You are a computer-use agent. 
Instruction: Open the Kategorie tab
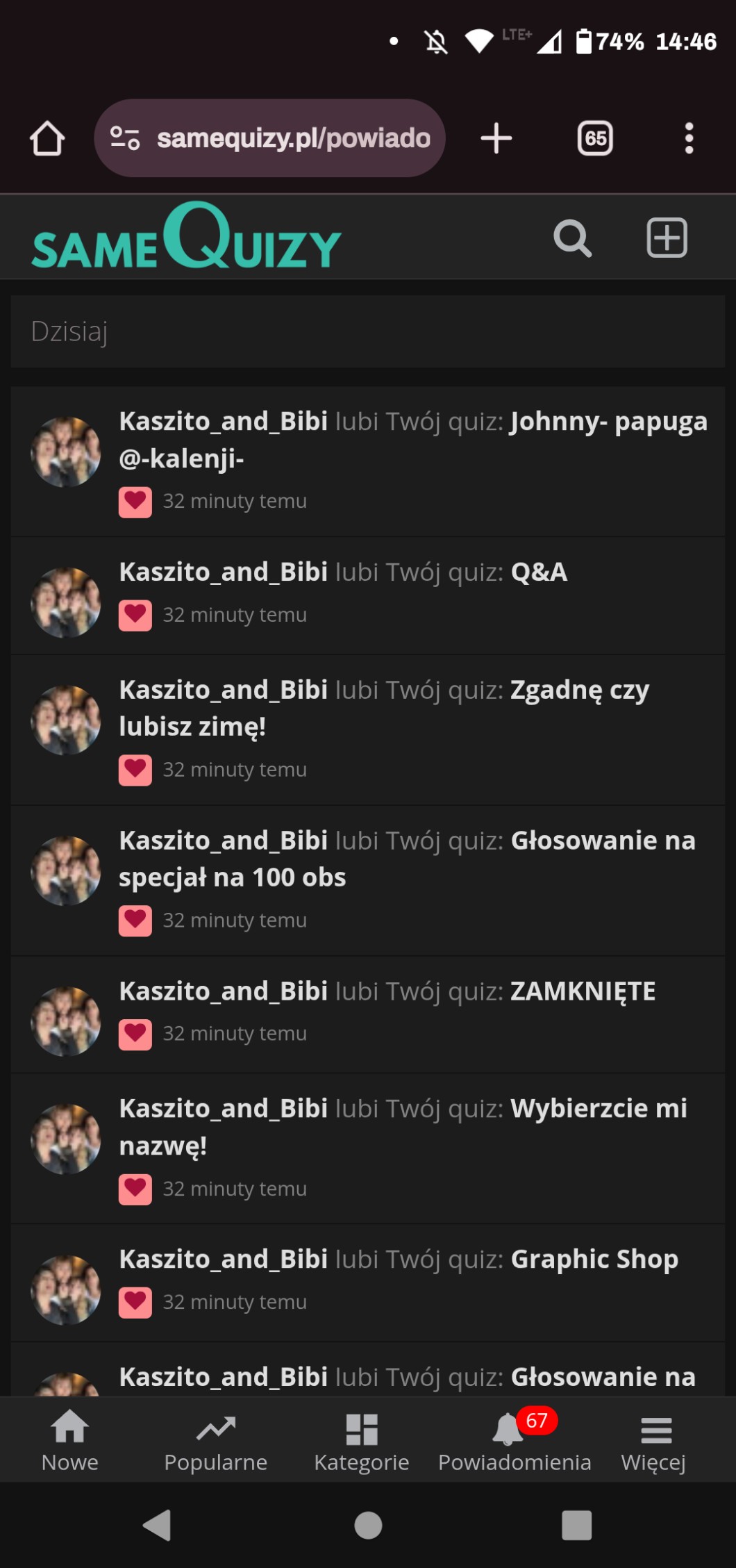coord(361,1440)
